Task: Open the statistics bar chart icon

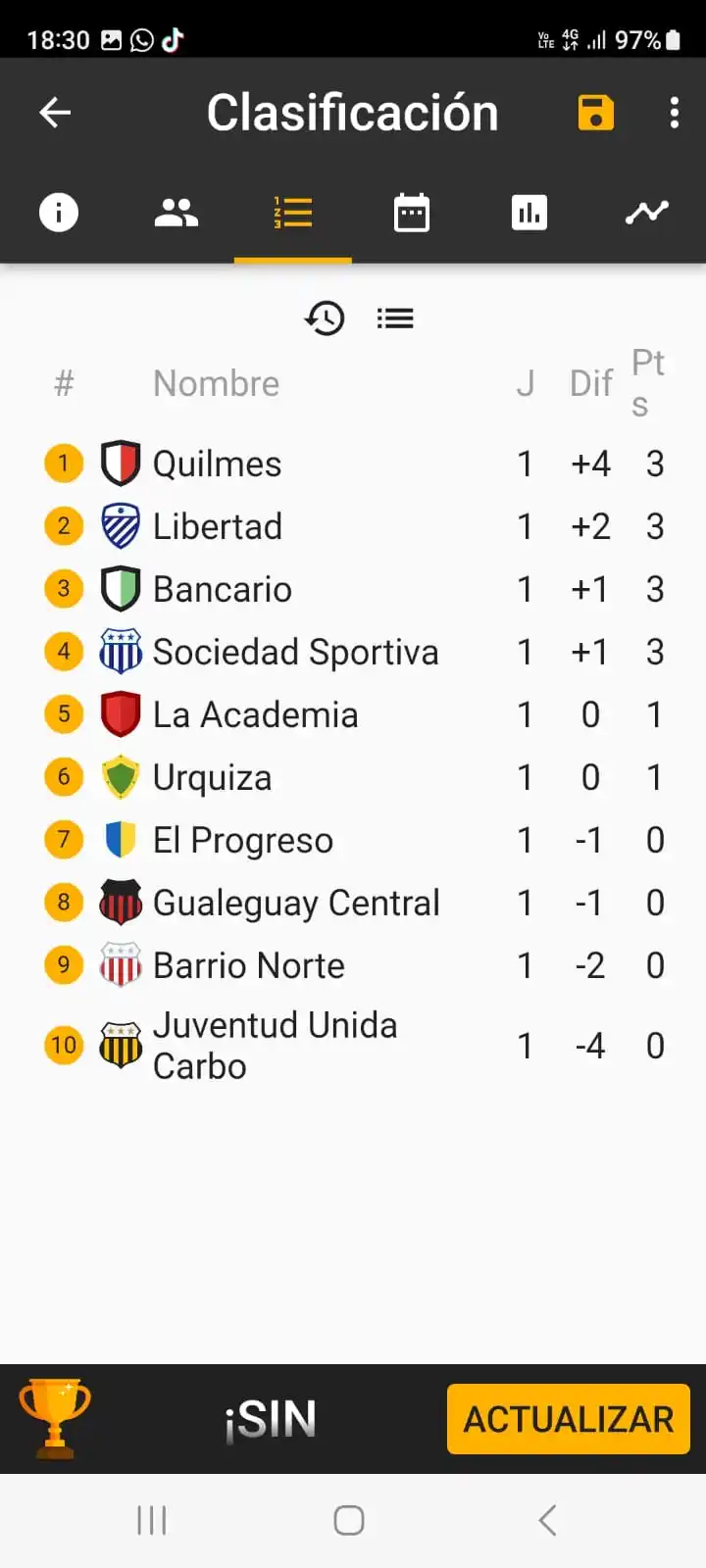Action: [x=529, y=212]
